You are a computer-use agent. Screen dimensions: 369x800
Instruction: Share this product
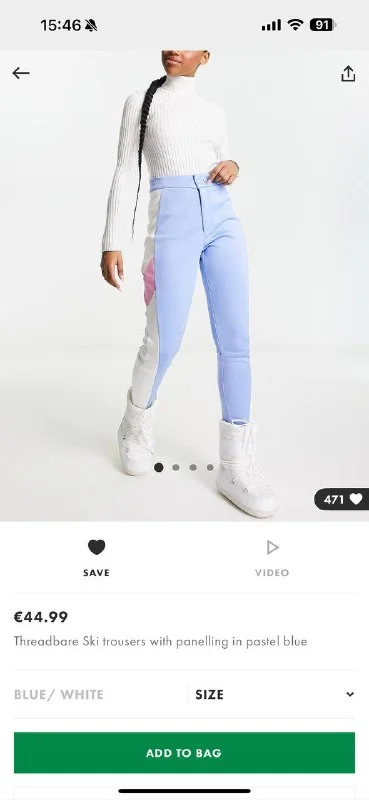348,73
